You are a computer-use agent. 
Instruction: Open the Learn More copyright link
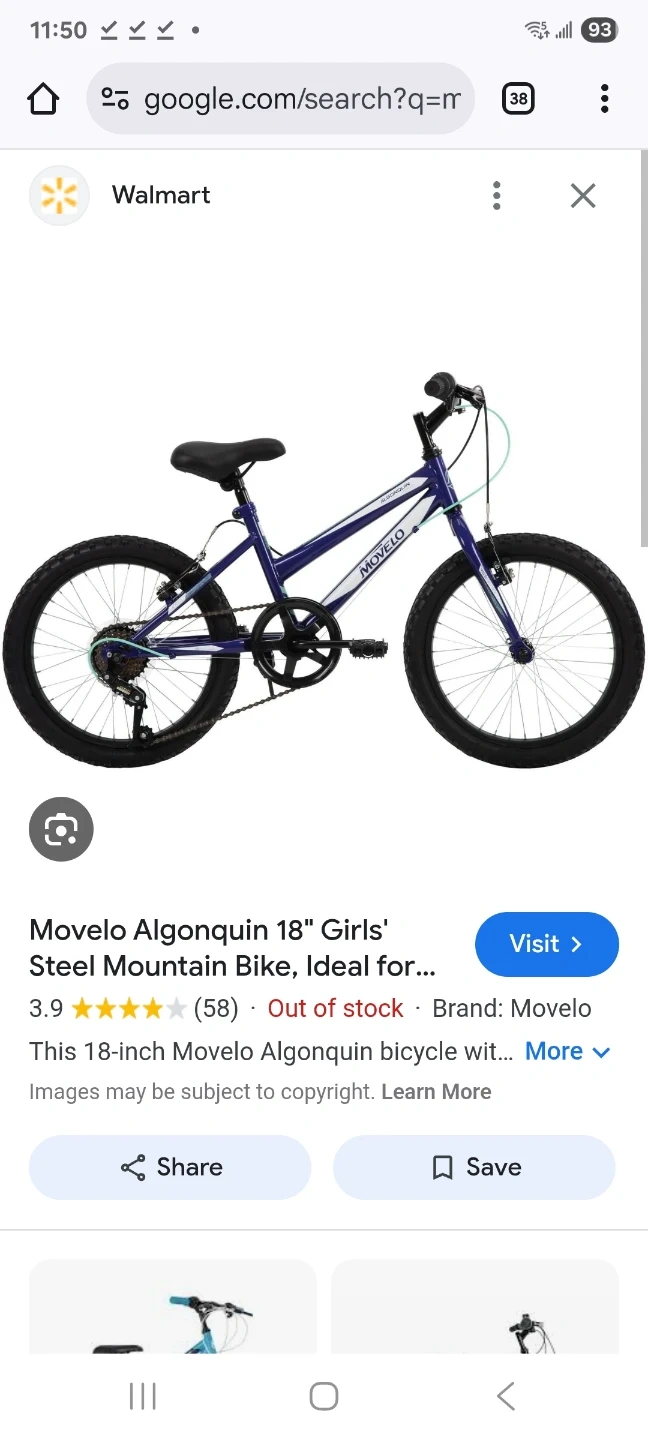436,1092
